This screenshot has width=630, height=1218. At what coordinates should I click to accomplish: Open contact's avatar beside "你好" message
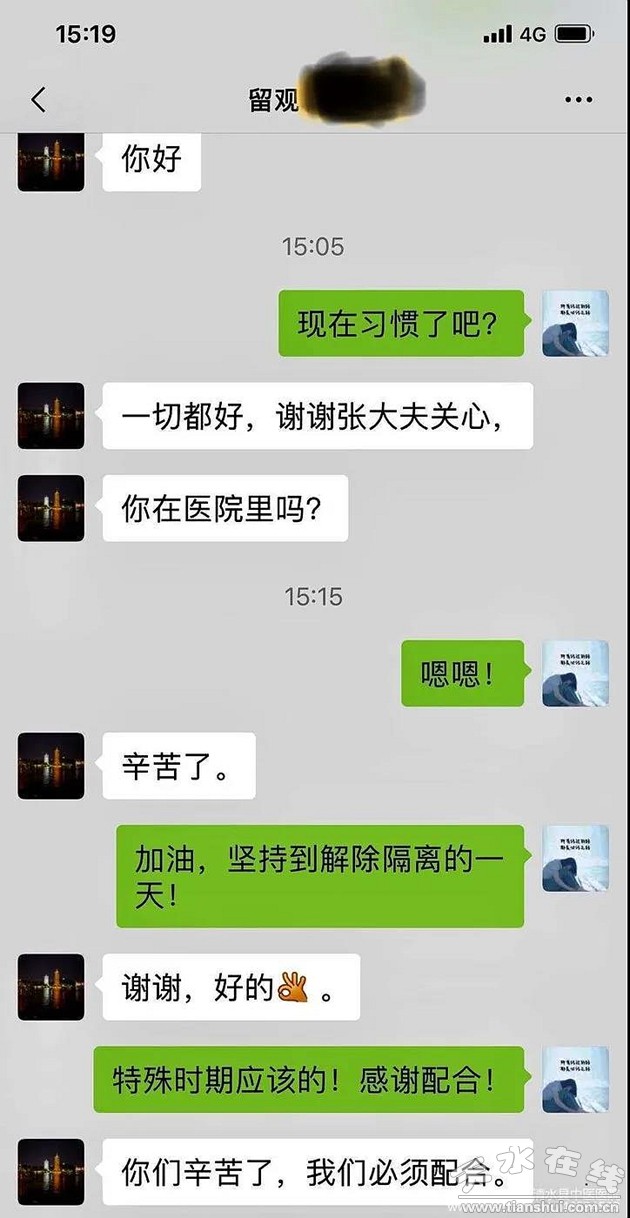(x=51, y=162)
